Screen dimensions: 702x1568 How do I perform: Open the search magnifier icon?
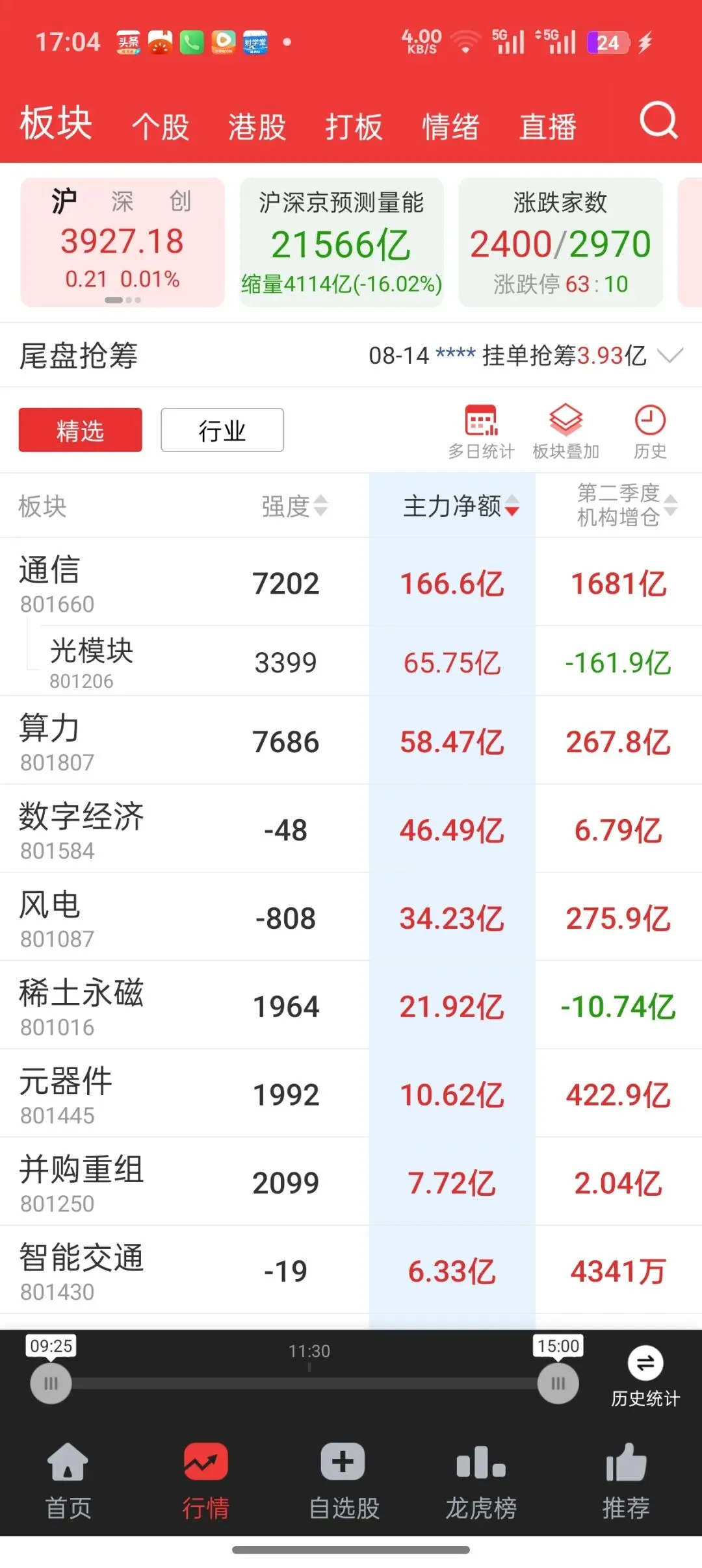pyautogui.click(x=658, y=121)
